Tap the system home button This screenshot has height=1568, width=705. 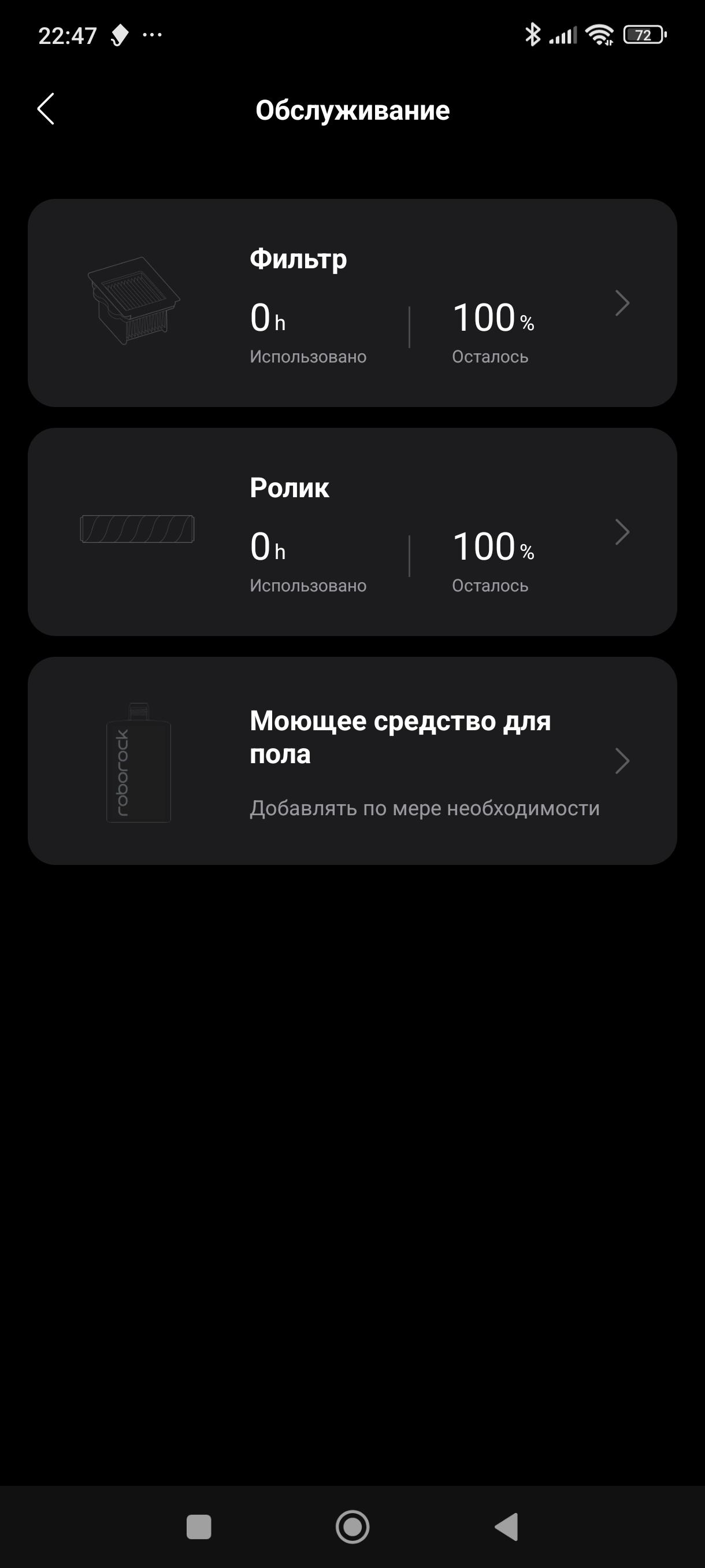[x=352, y=1526]
